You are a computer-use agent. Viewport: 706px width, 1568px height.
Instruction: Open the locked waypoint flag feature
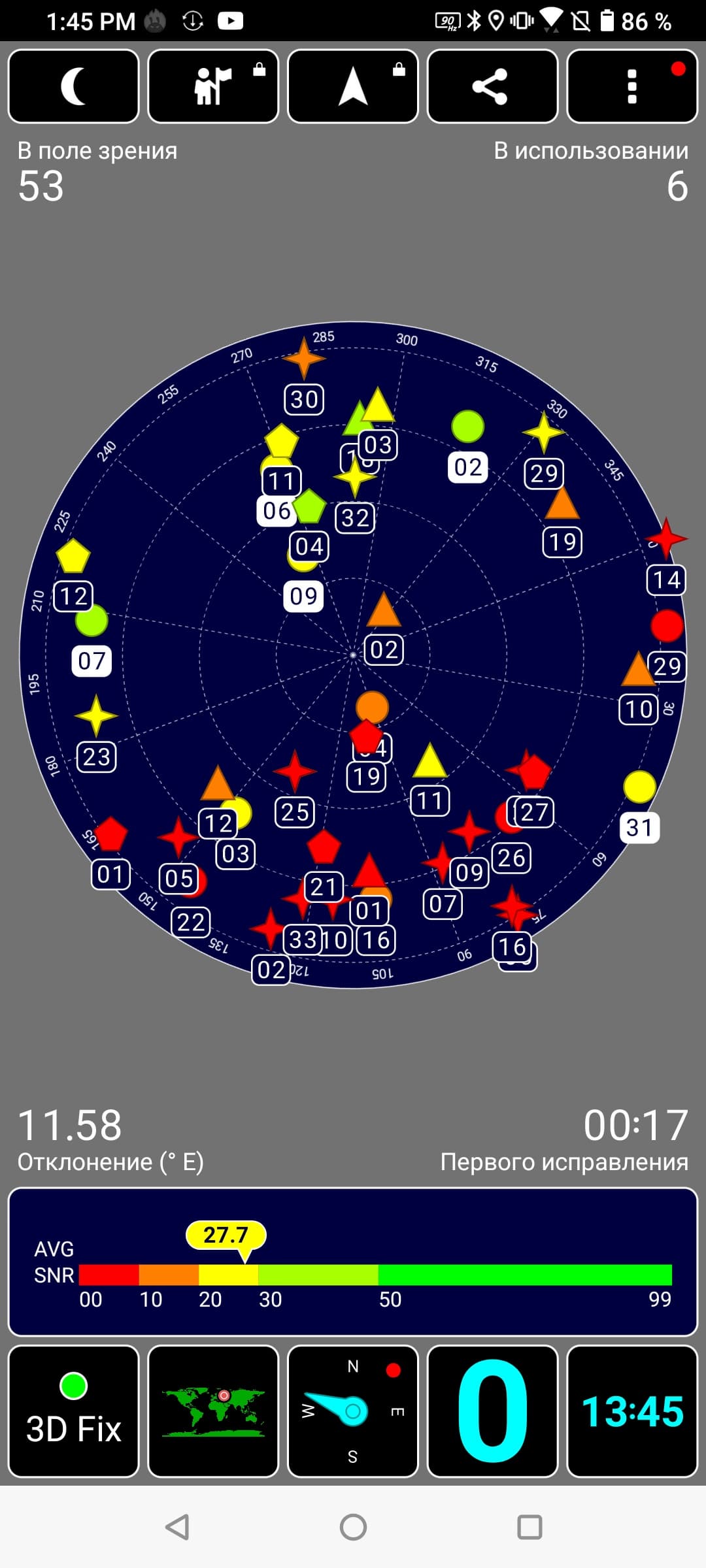(213, 86)
